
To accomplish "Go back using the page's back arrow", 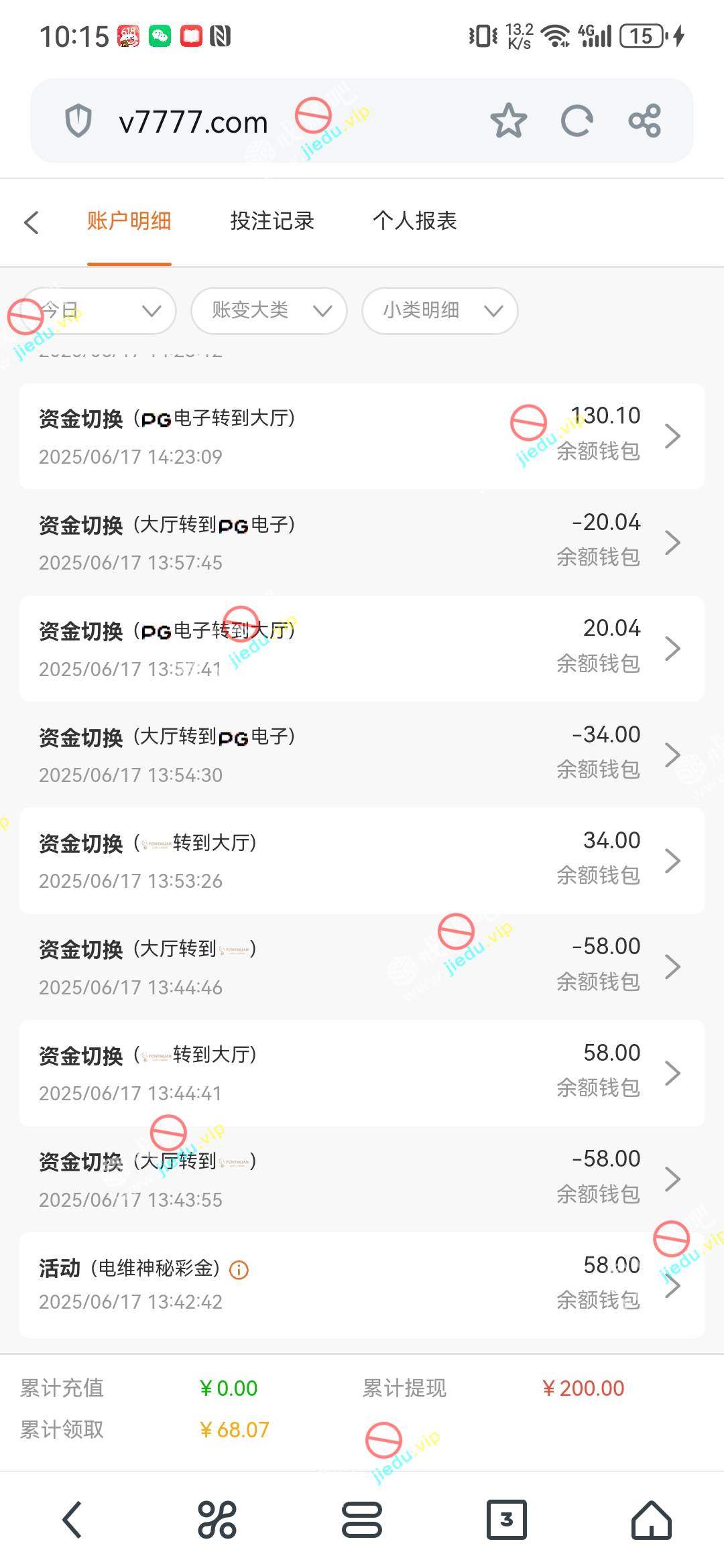I will click(32, 222).
